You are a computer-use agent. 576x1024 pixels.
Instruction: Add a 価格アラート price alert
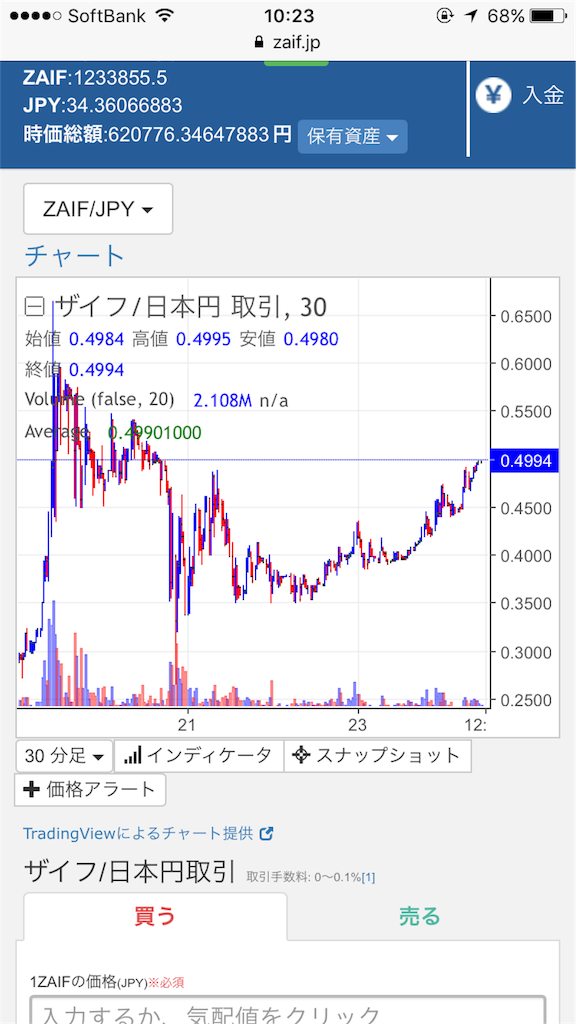pos(90,790)
